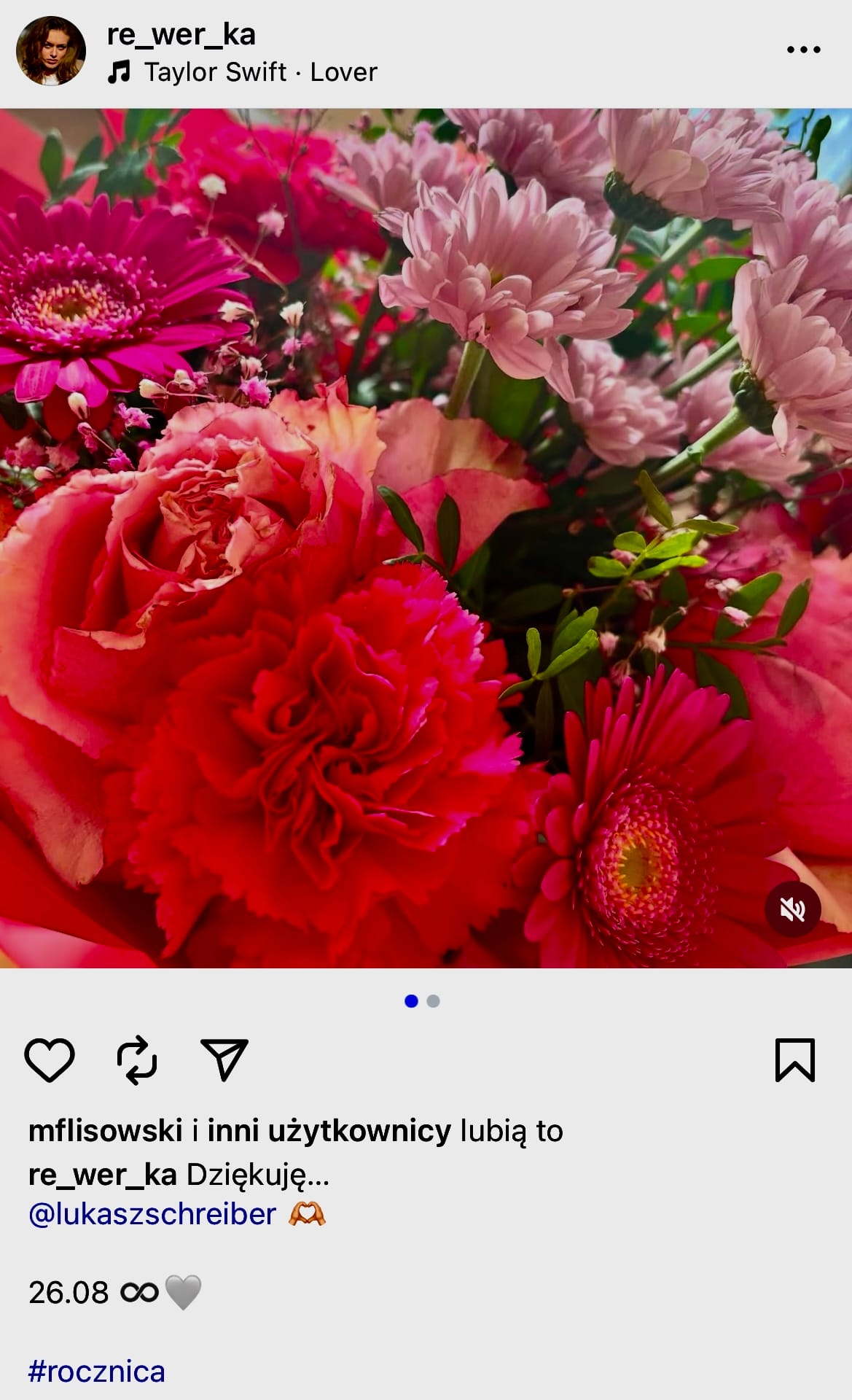The width and height of the screenshot is (852, 1400).
Task: Open re_wer_ka's name in the caption
Action: tap(102, 1174)
